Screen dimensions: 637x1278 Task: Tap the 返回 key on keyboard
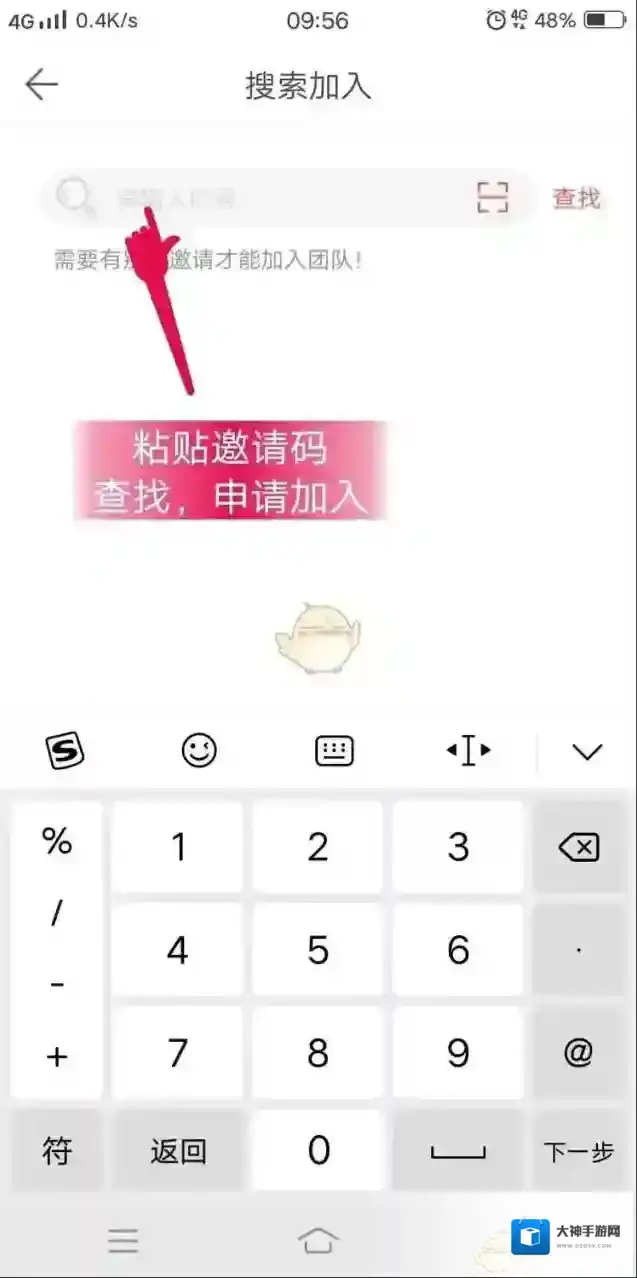(x=178, y=1152)
